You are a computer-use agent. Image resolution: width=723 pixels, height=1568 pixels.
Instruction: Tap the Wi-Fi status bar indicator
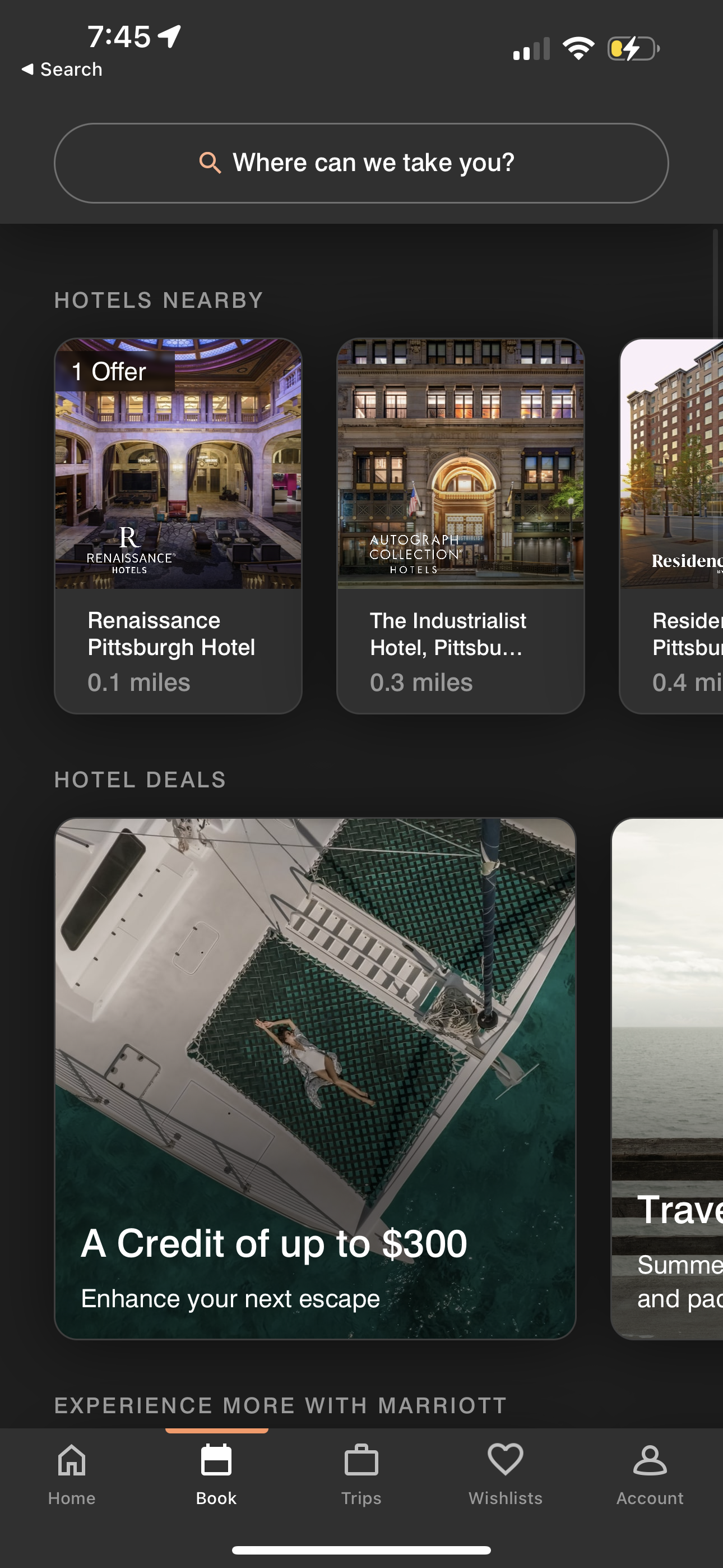pos(580,48)
